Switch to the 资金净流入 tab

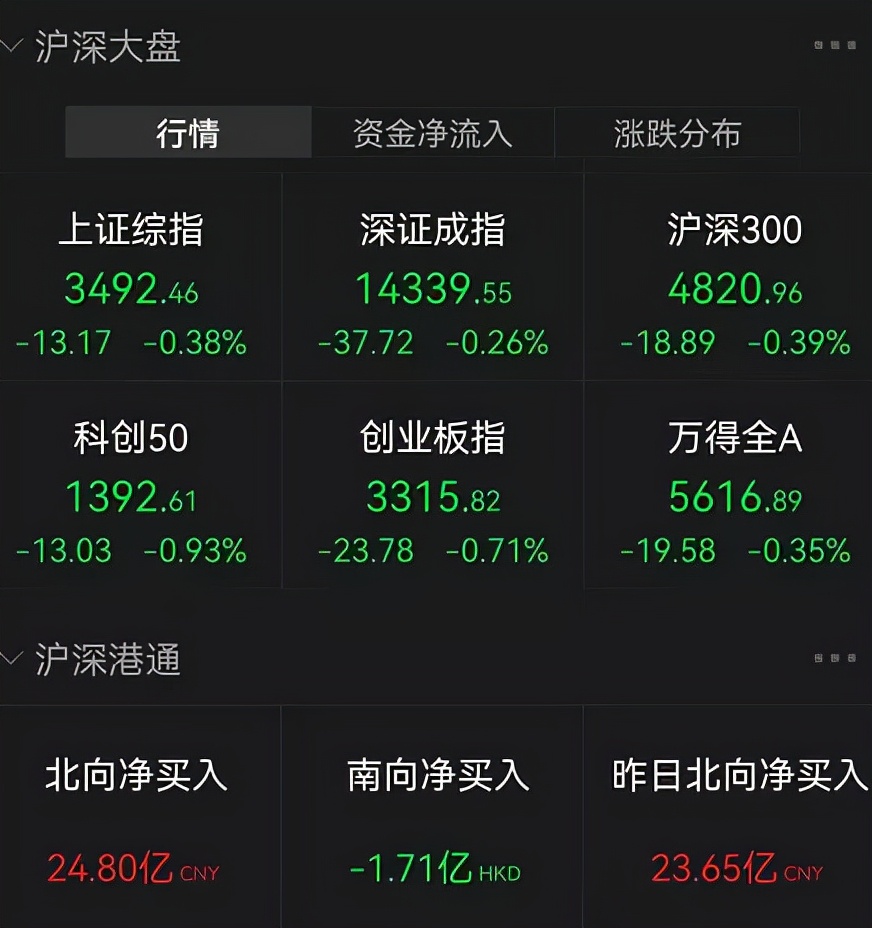(433, 132)
